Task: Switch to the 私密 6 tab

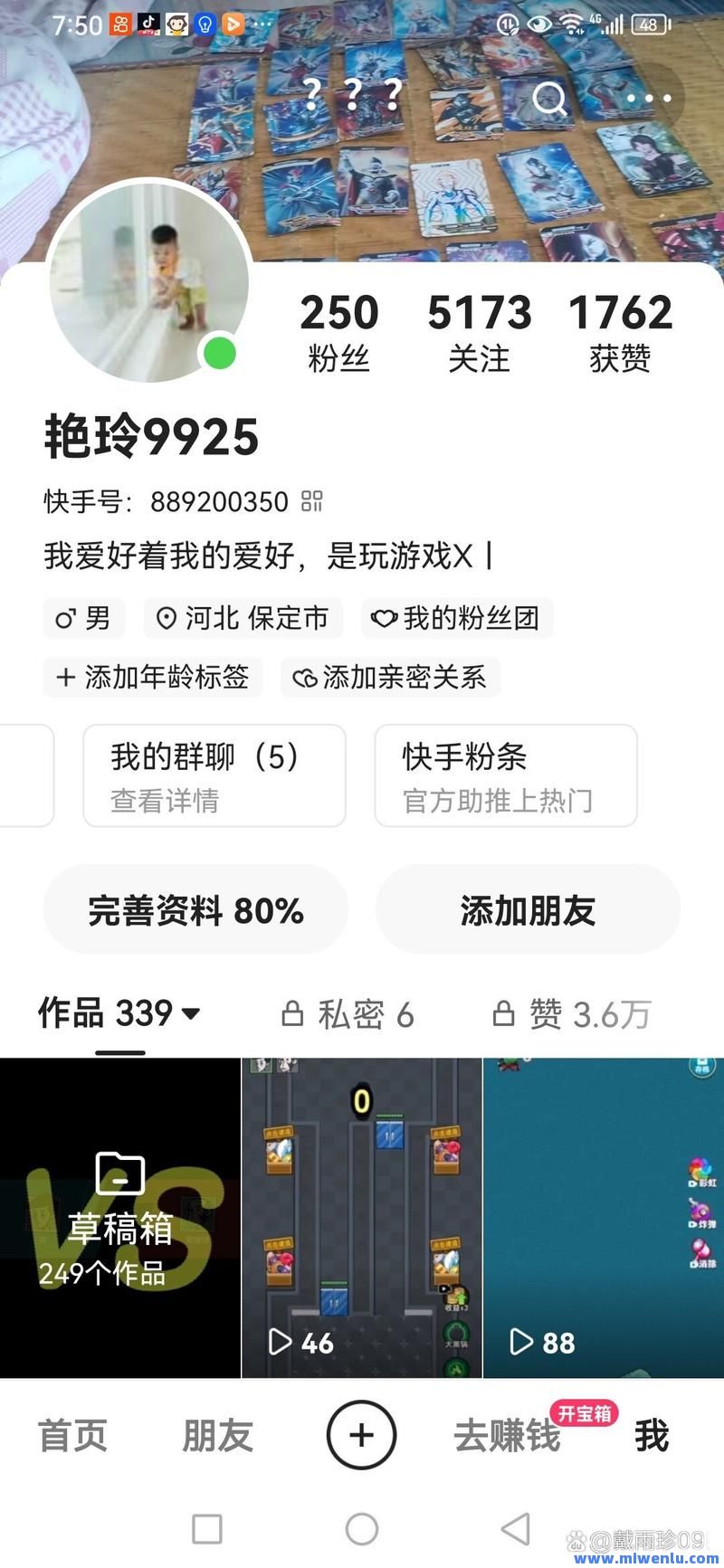Action: (348, 1014)
